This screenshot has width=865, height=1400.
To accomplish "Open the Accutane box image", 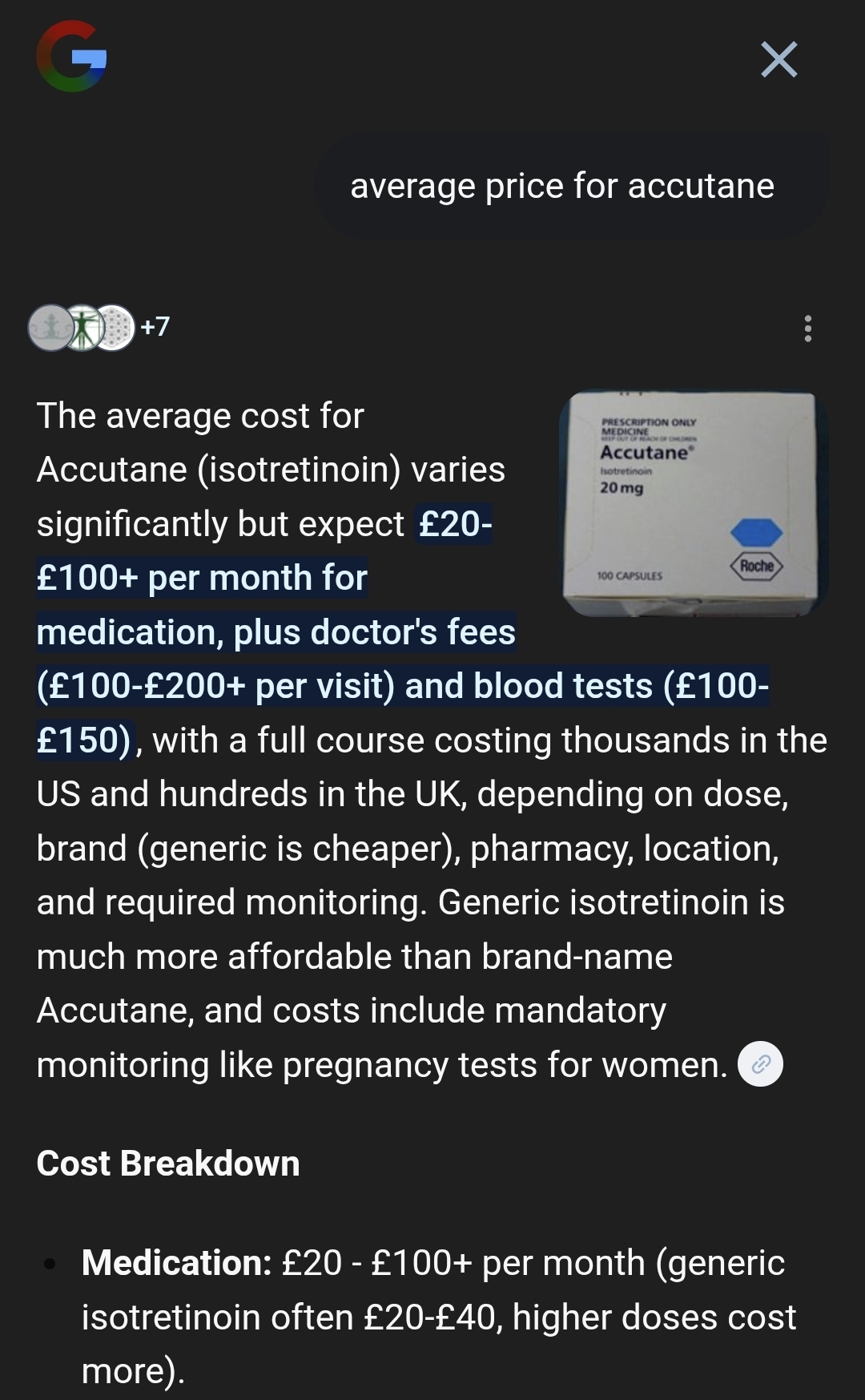I will pyautogui.click(x=694, y=503).
